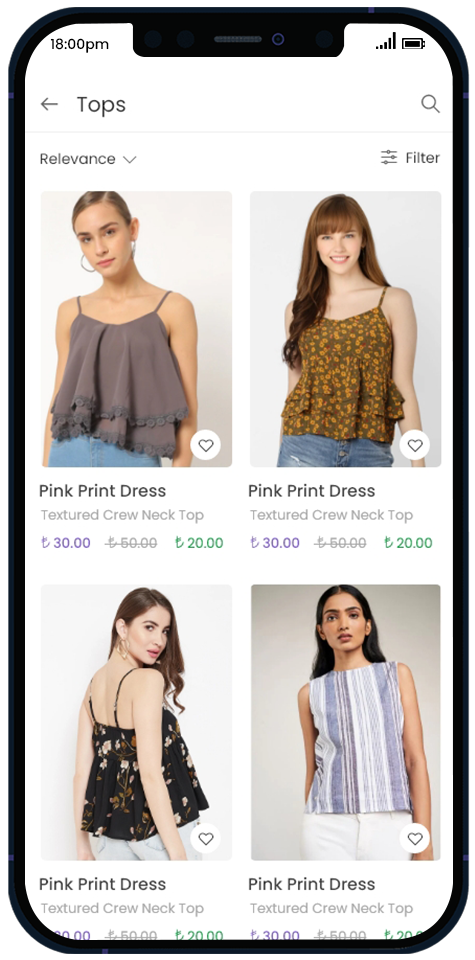Viewport: 475px width, 960px height.
Task: Expand the Relevance sort dropdown
Action: pos(88,159)
